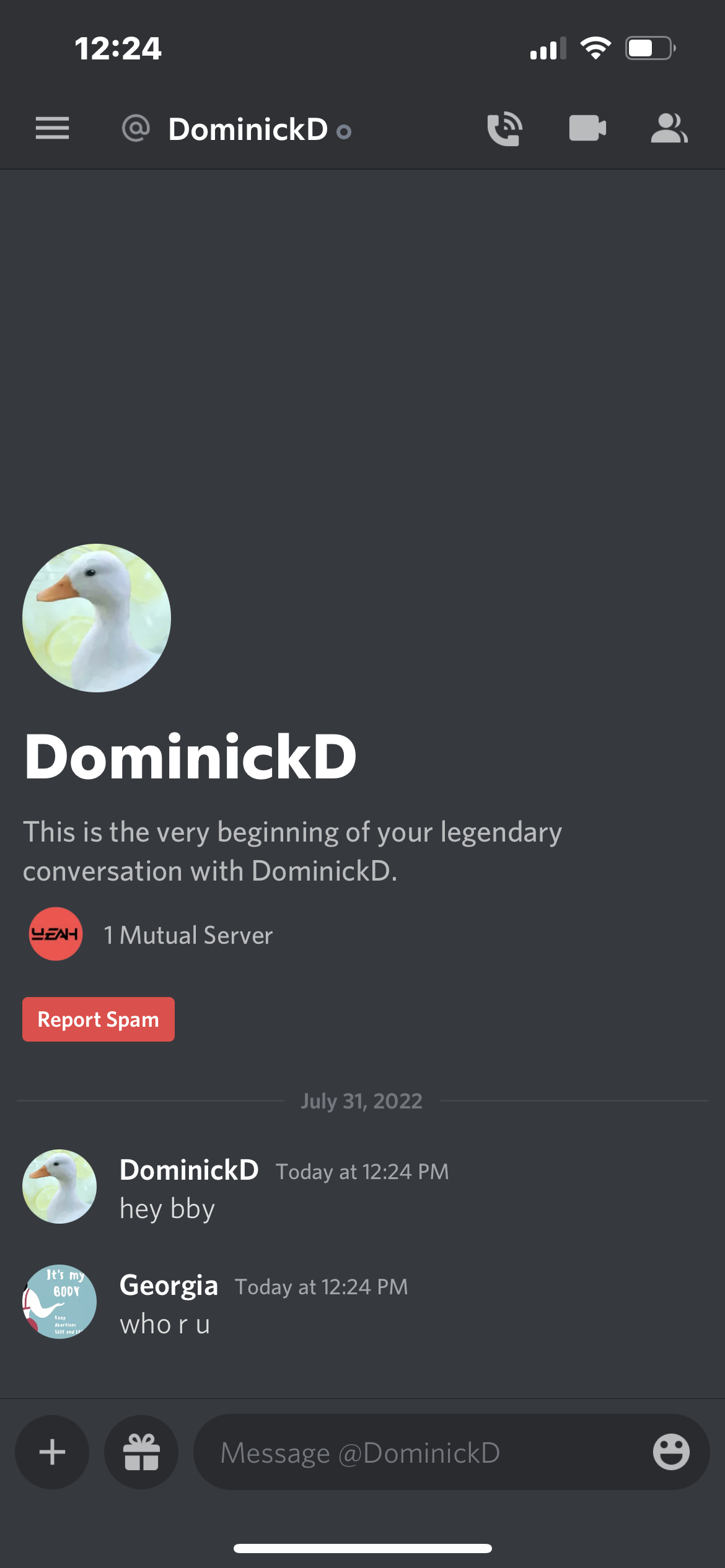Viewport: 725px width, 1568px height.
Task: Open the members list icon
Action: (x=669, y=129)
